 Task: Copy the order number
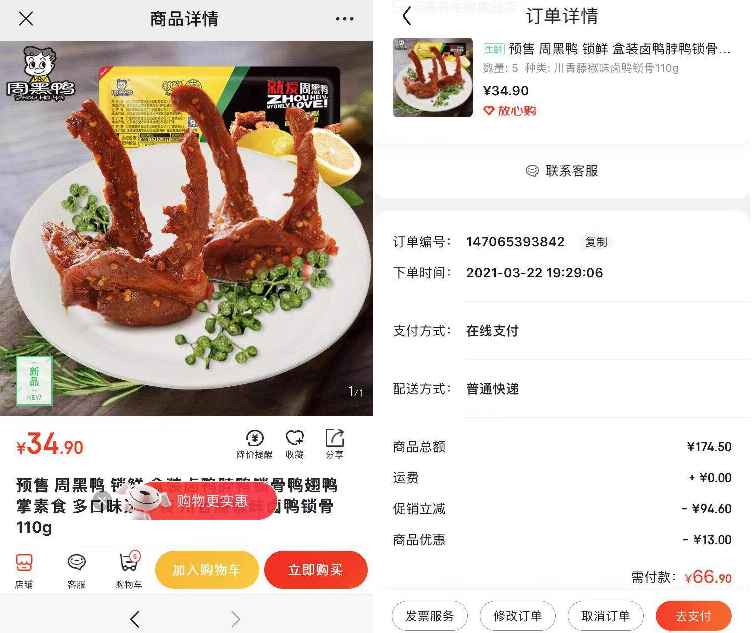595,242
